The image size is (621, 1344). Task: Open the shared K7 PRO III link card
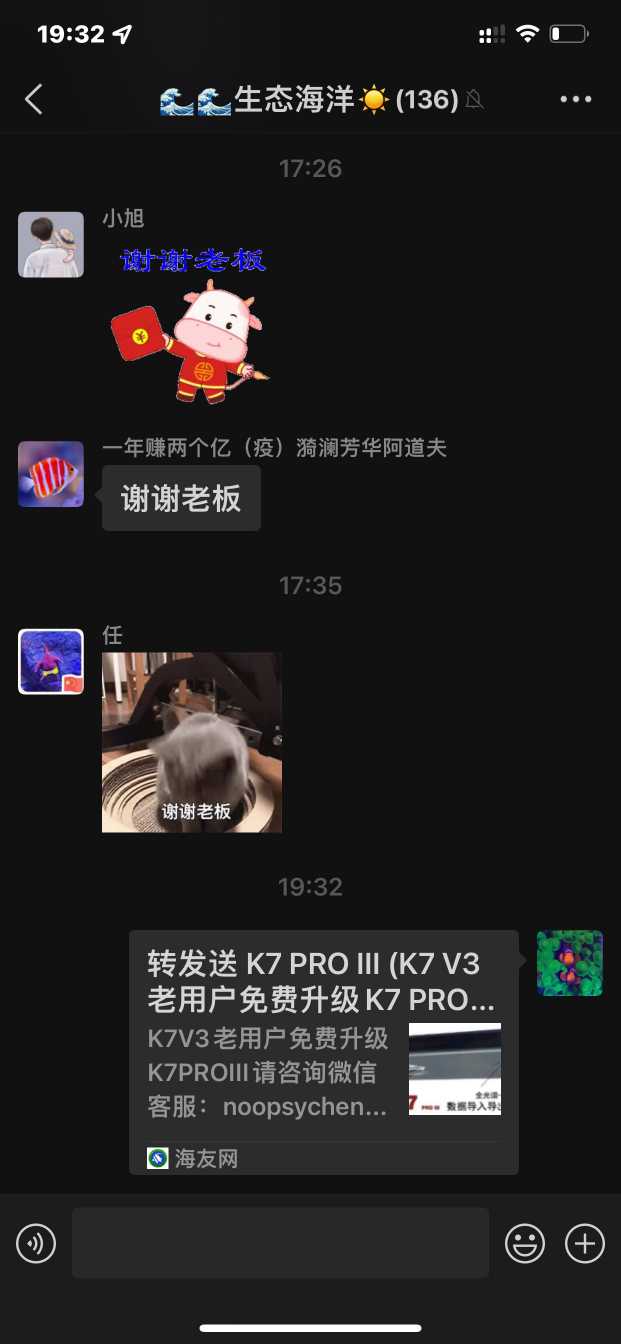(x=323, y=1050)
